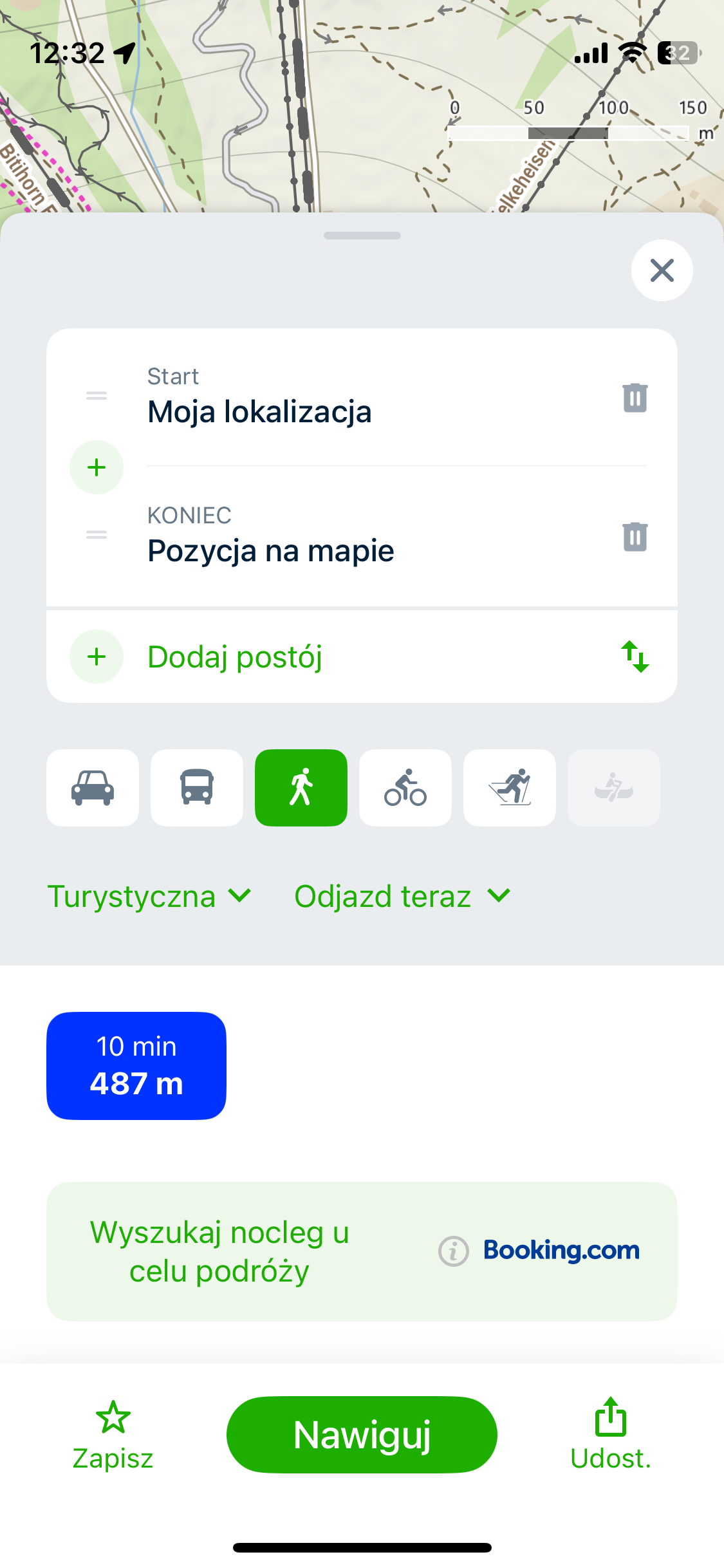Switch to bicycle routing mode

tap(405, 787)
